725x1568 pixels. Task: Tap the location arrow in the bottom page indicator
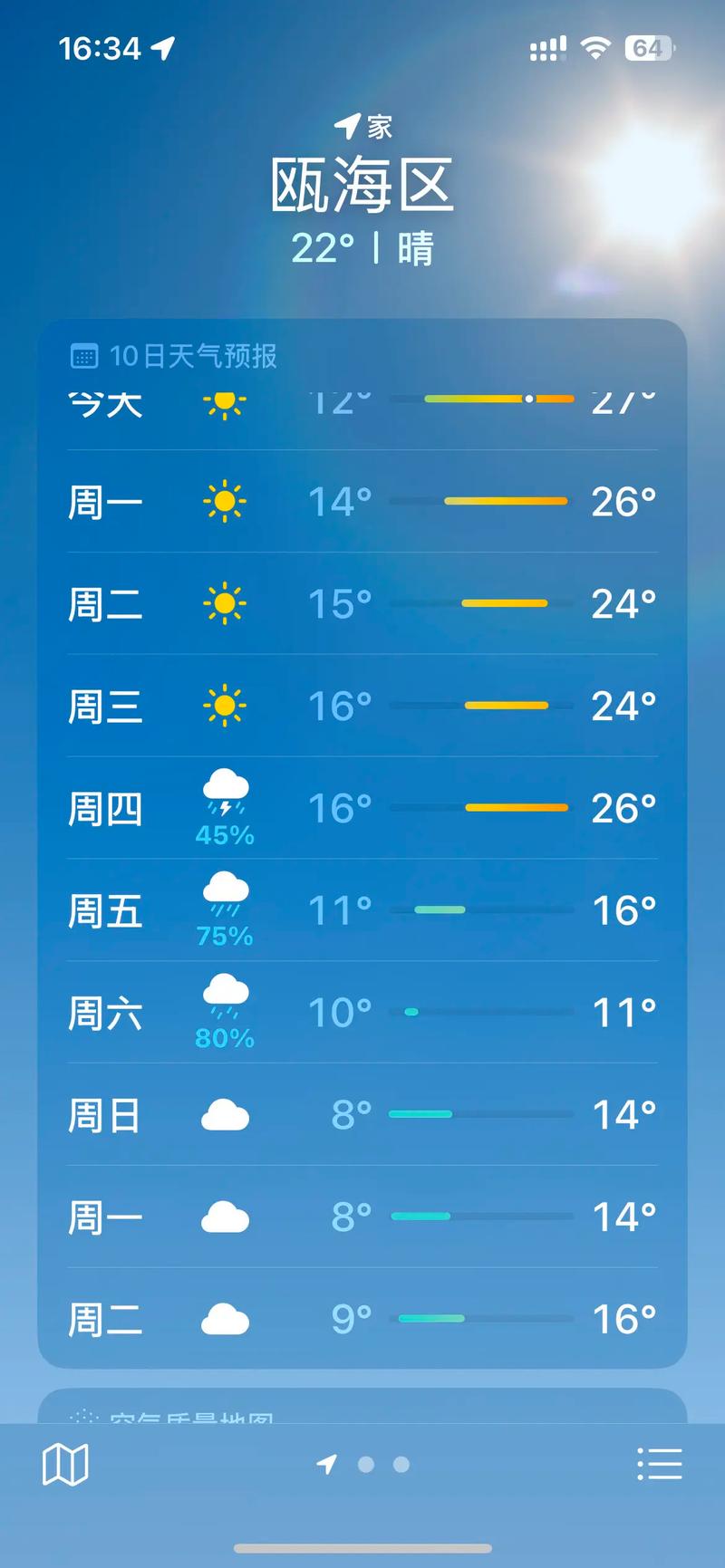coord(325,1465)
